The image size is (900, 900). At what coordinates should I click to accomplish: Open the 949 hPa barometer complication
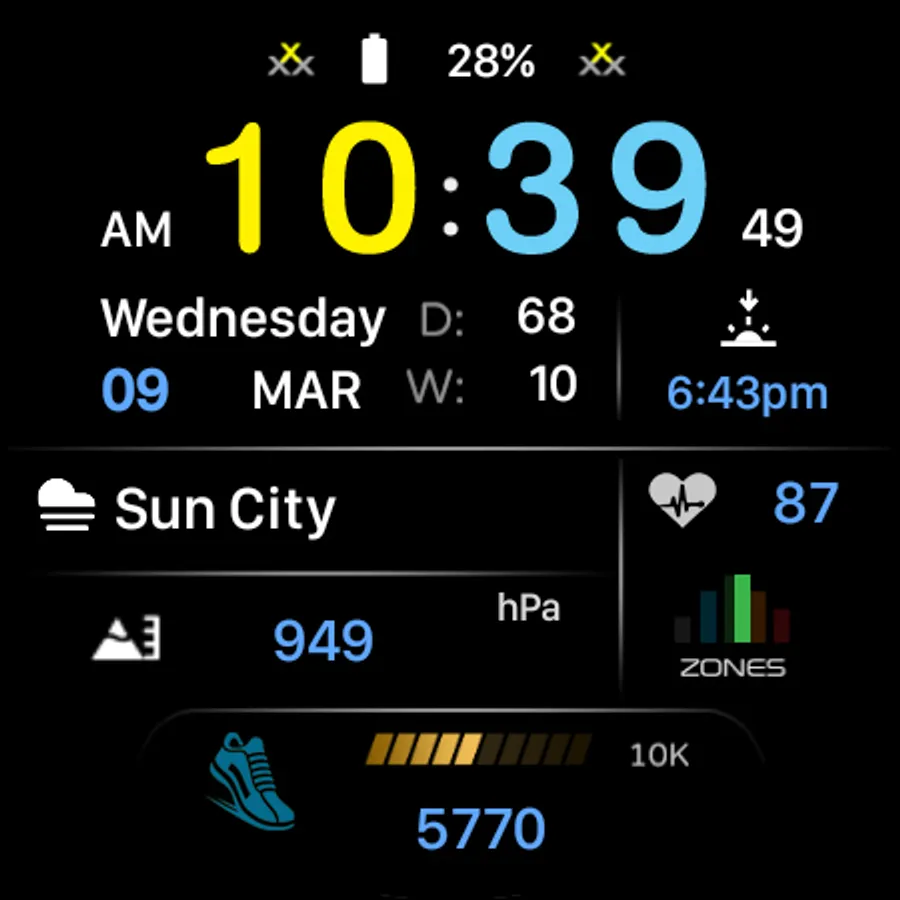[322, 640]
